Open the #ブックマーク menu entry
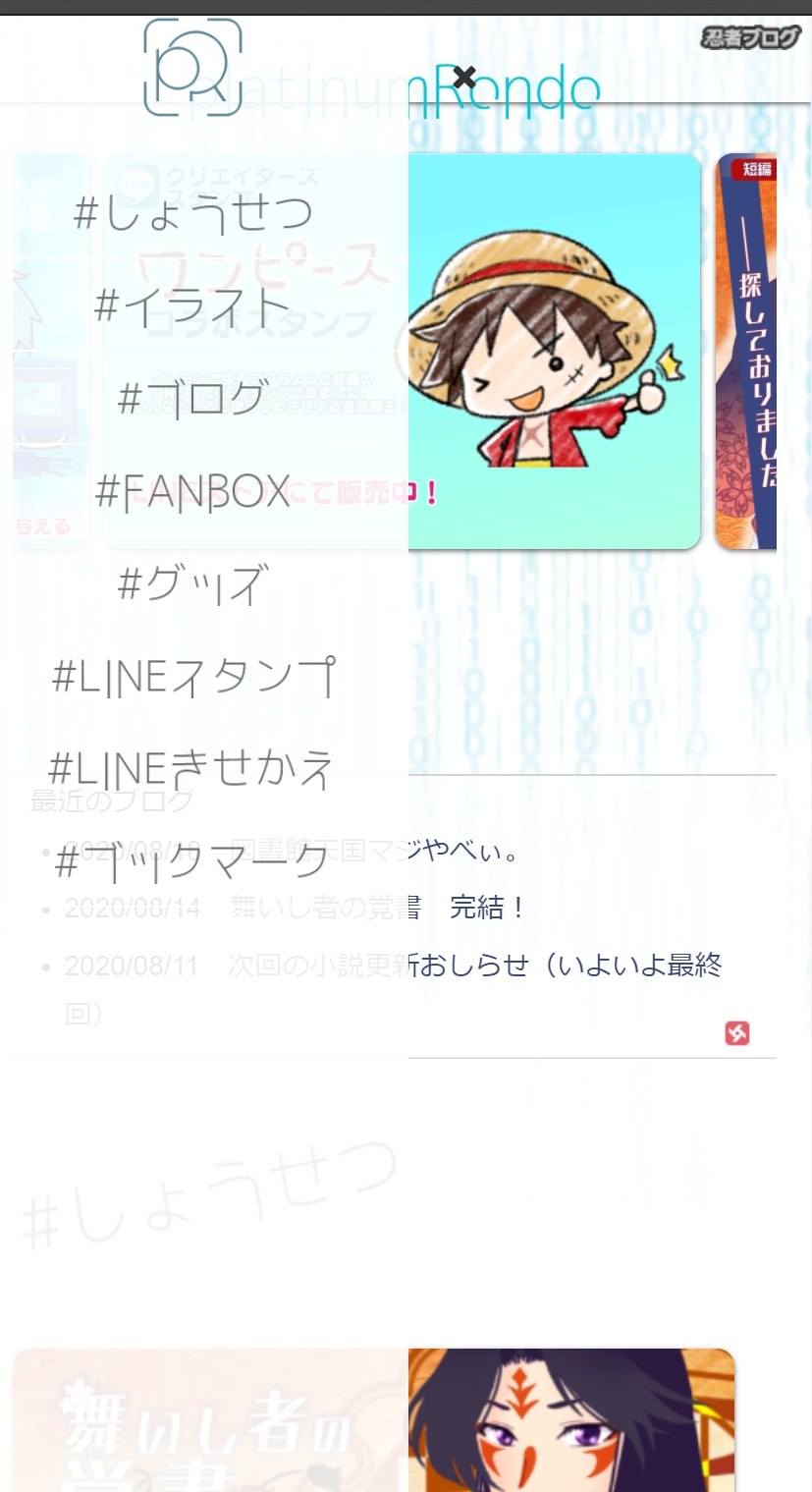The width and height of the screenshot is (812, 1492). click(193, 861)
